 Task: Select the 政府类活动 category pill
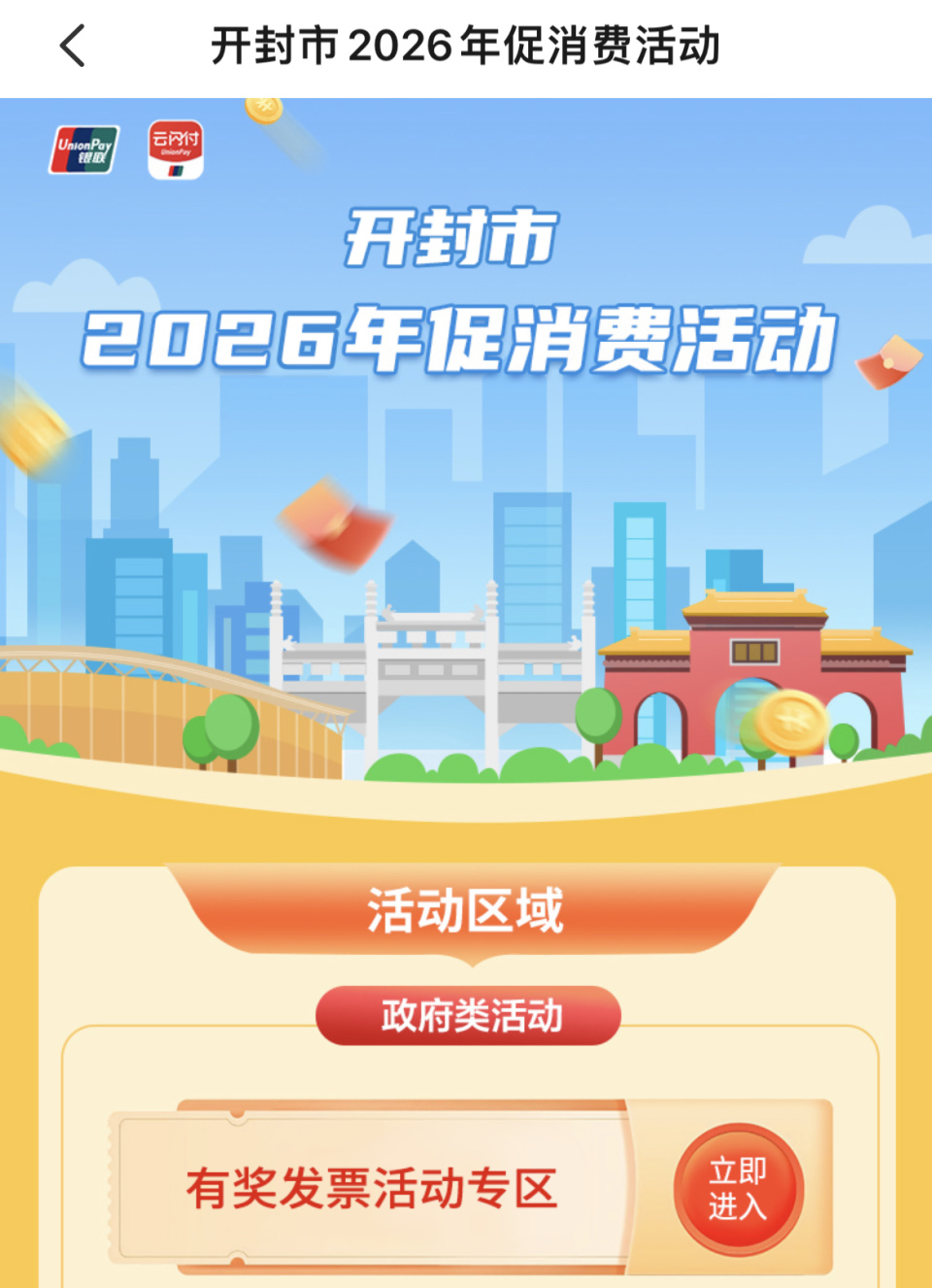pyautogui.click(x=466, y=1014)
